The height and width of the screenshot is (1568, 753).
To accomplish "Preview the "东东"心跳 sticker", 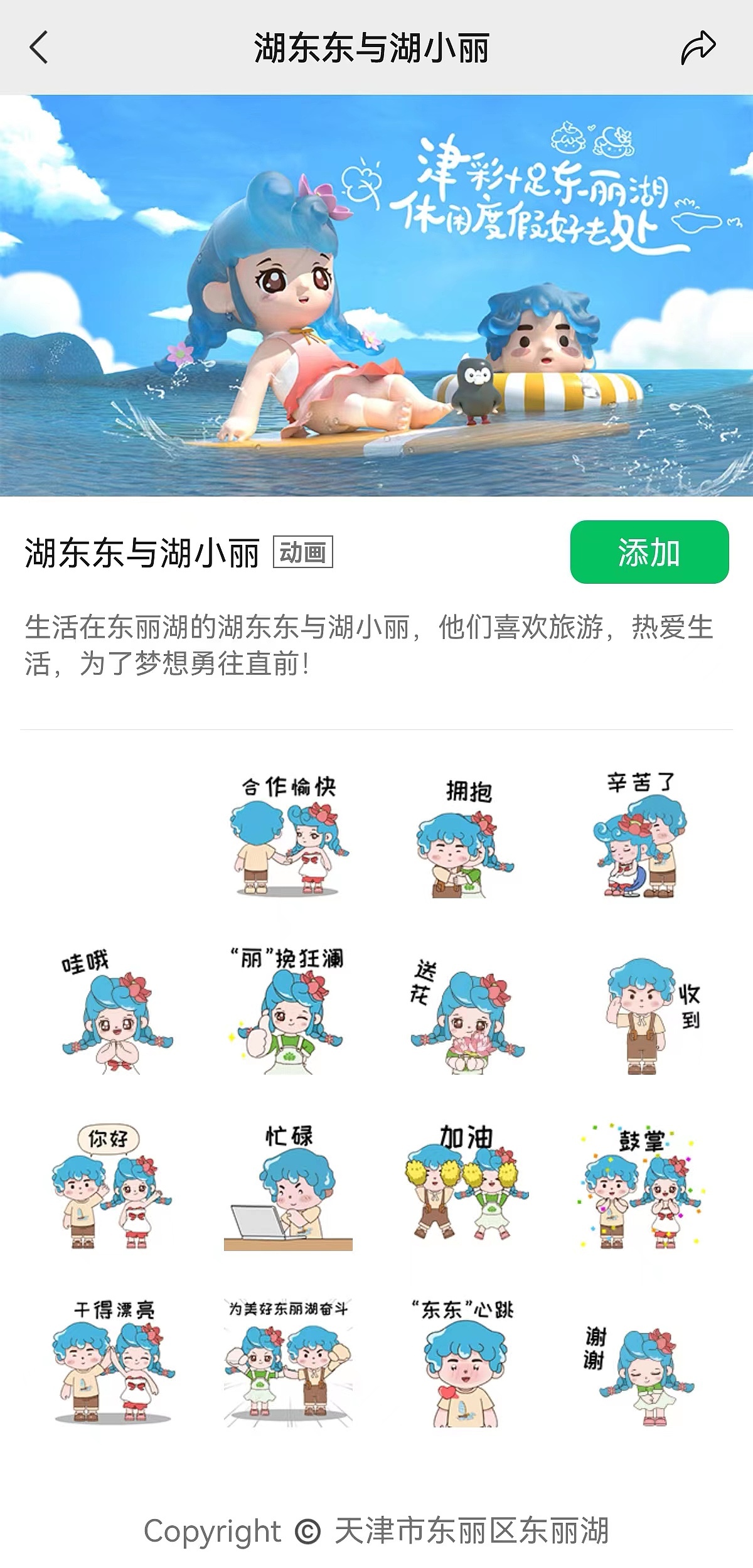I will (x=464, y=1362).
